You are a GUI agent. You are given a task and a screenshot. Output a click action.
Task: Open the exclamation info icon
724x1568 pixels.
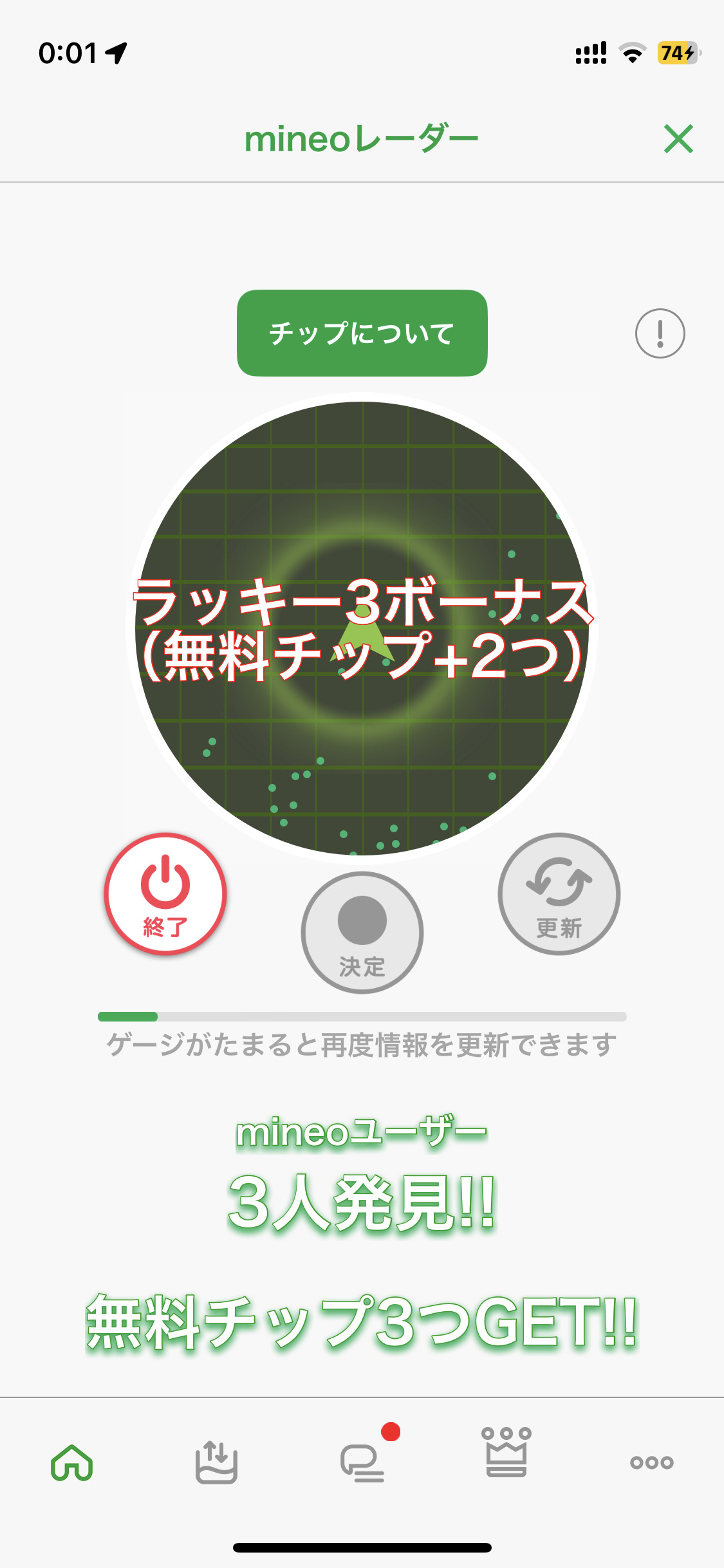click(x=660, y=333)
